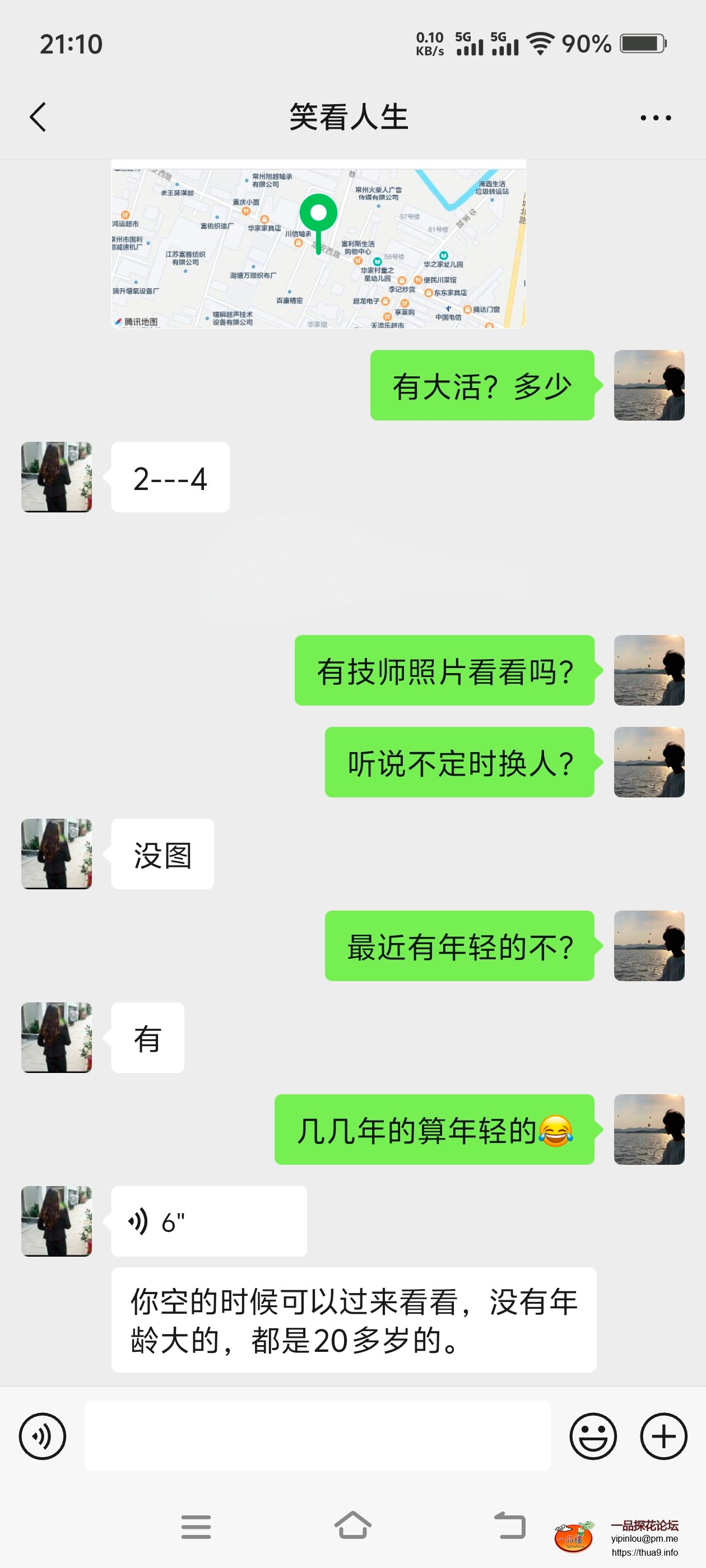Open my avatar beside 有大活？多少
The height and width of the screenshot is (1568, 706).
649,385
